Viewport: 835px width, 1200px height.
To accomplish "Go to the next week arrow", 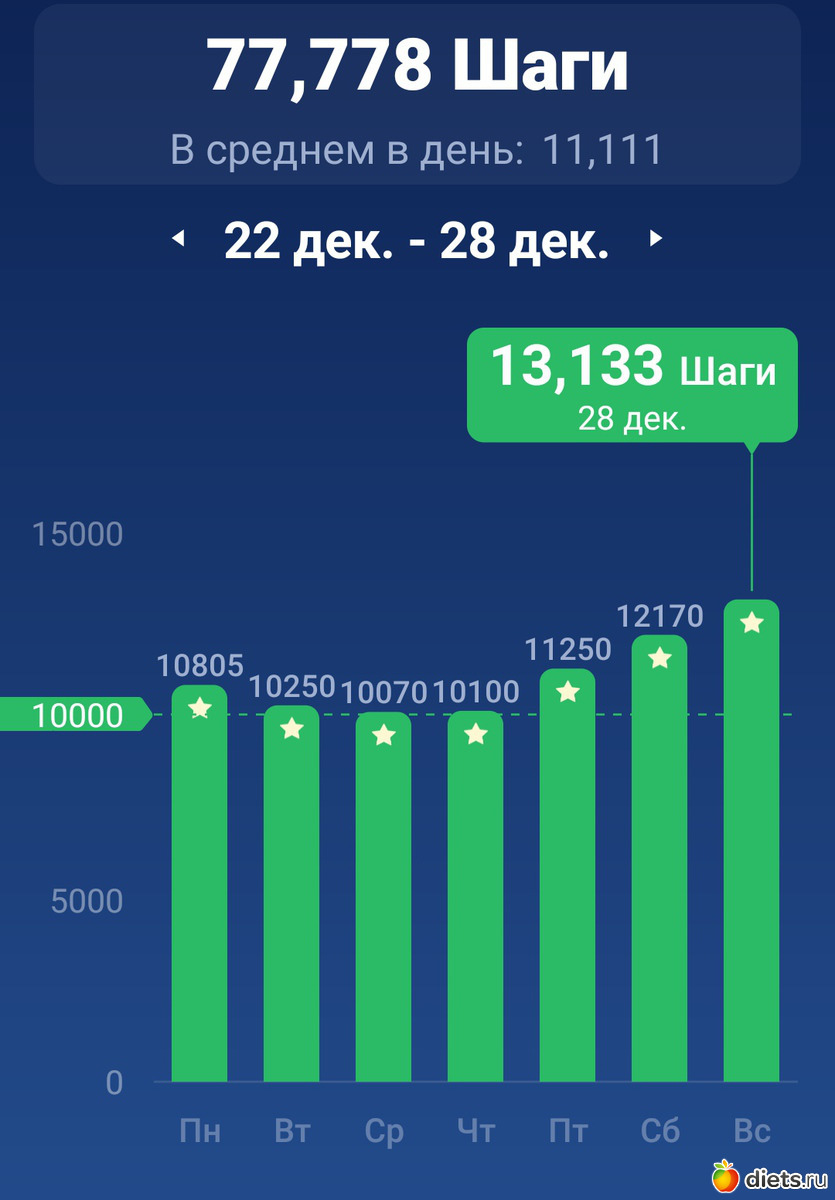I will point(656,239).
